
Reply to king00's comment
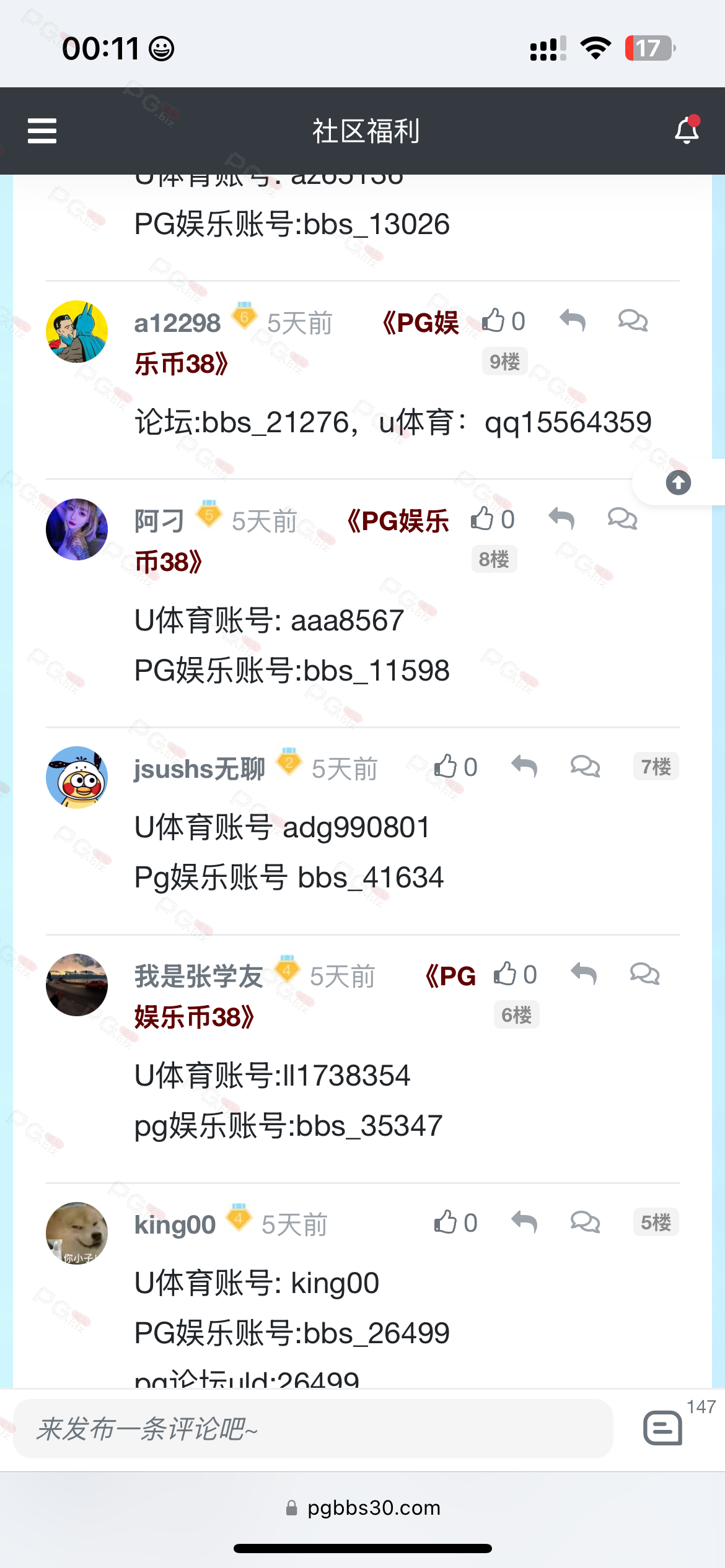click(x=524, y=1222)
